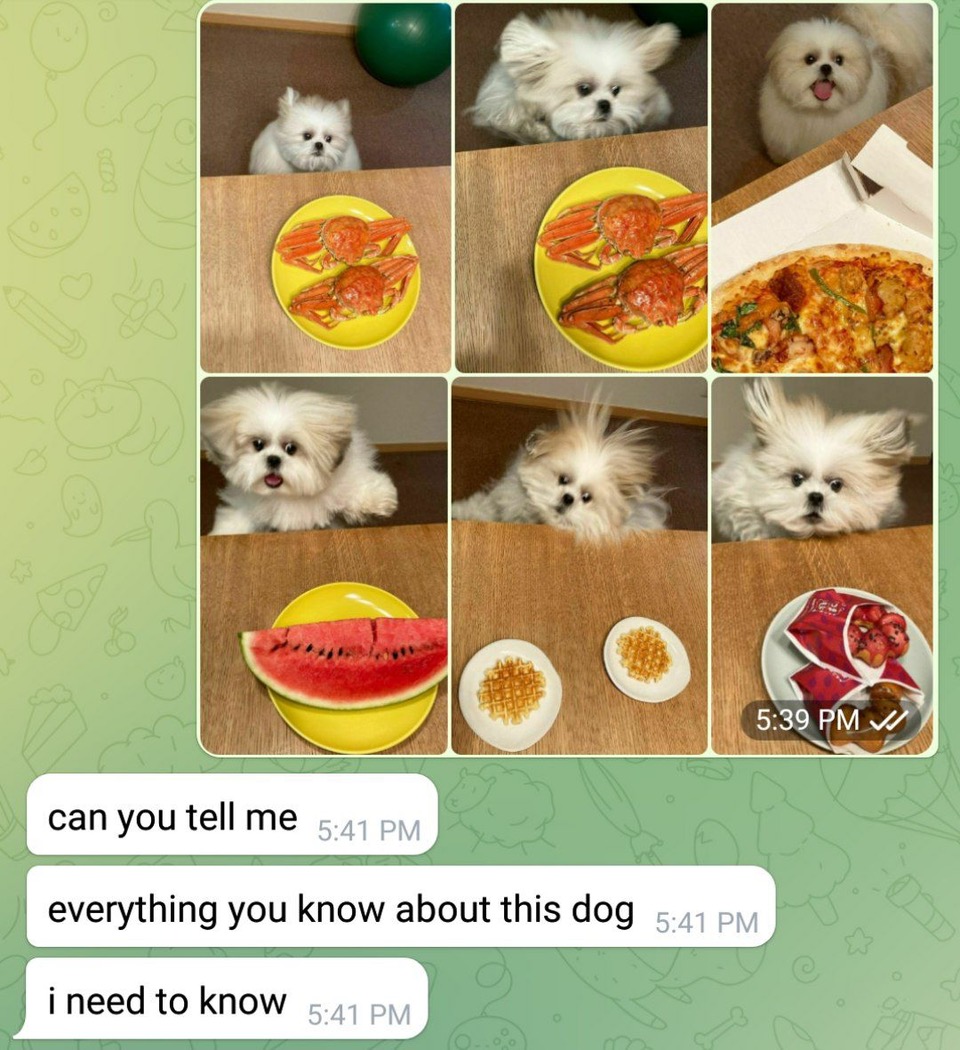The height and width of the screenshot is (1050, 960).
Task: Open the small dog with two crabs photo
Action: pos(325,188)
